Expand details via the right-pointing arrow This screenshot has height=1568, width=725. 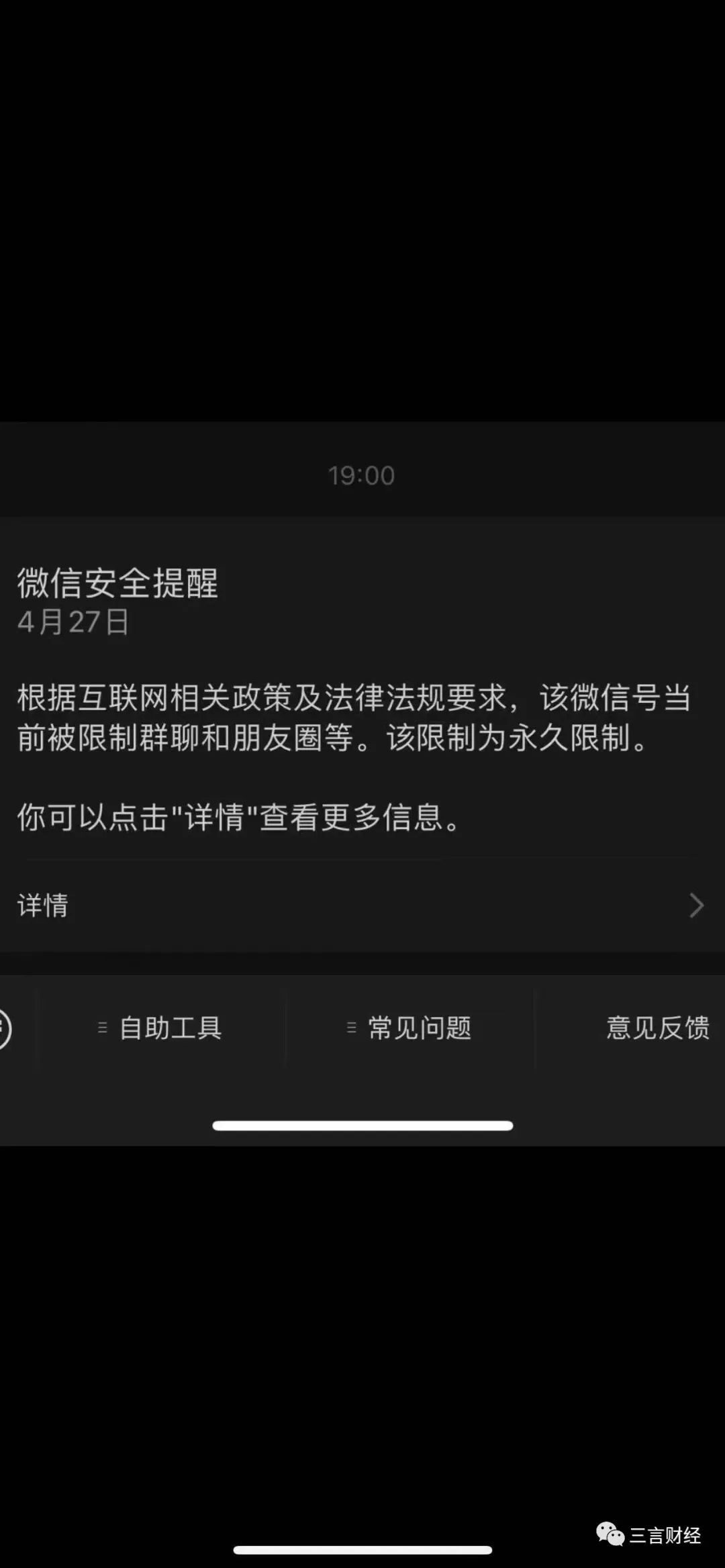click(696, 907)
